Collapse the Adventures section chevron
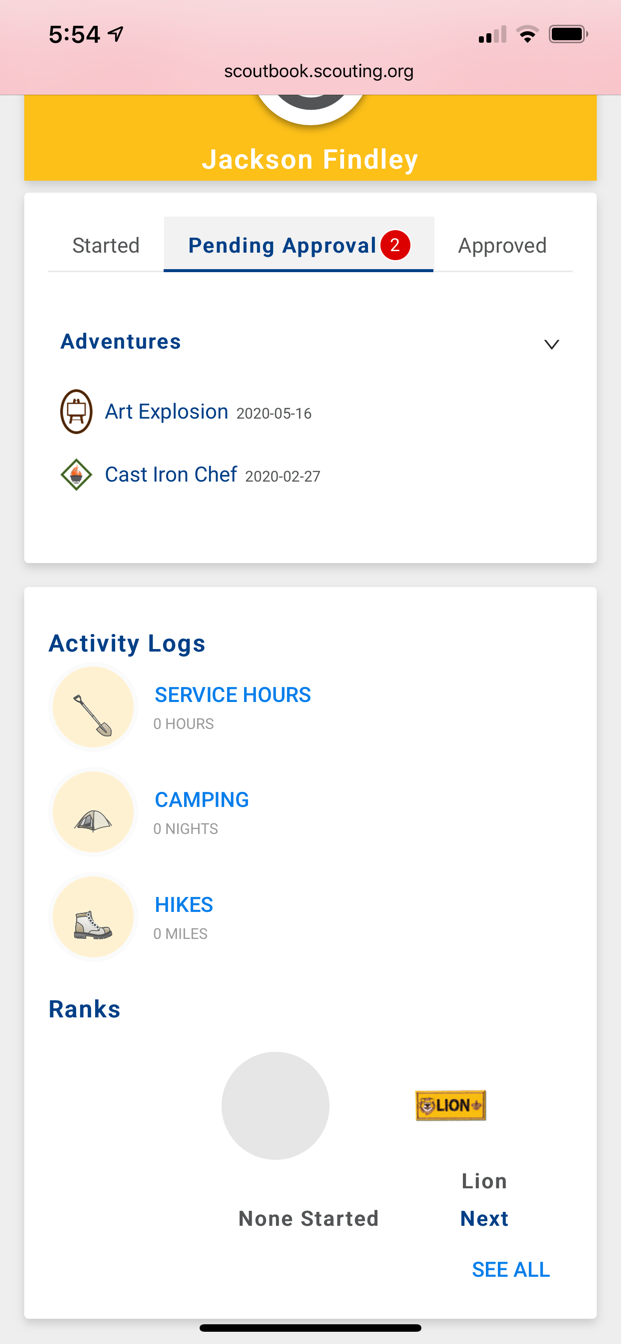 click(551, 344)
